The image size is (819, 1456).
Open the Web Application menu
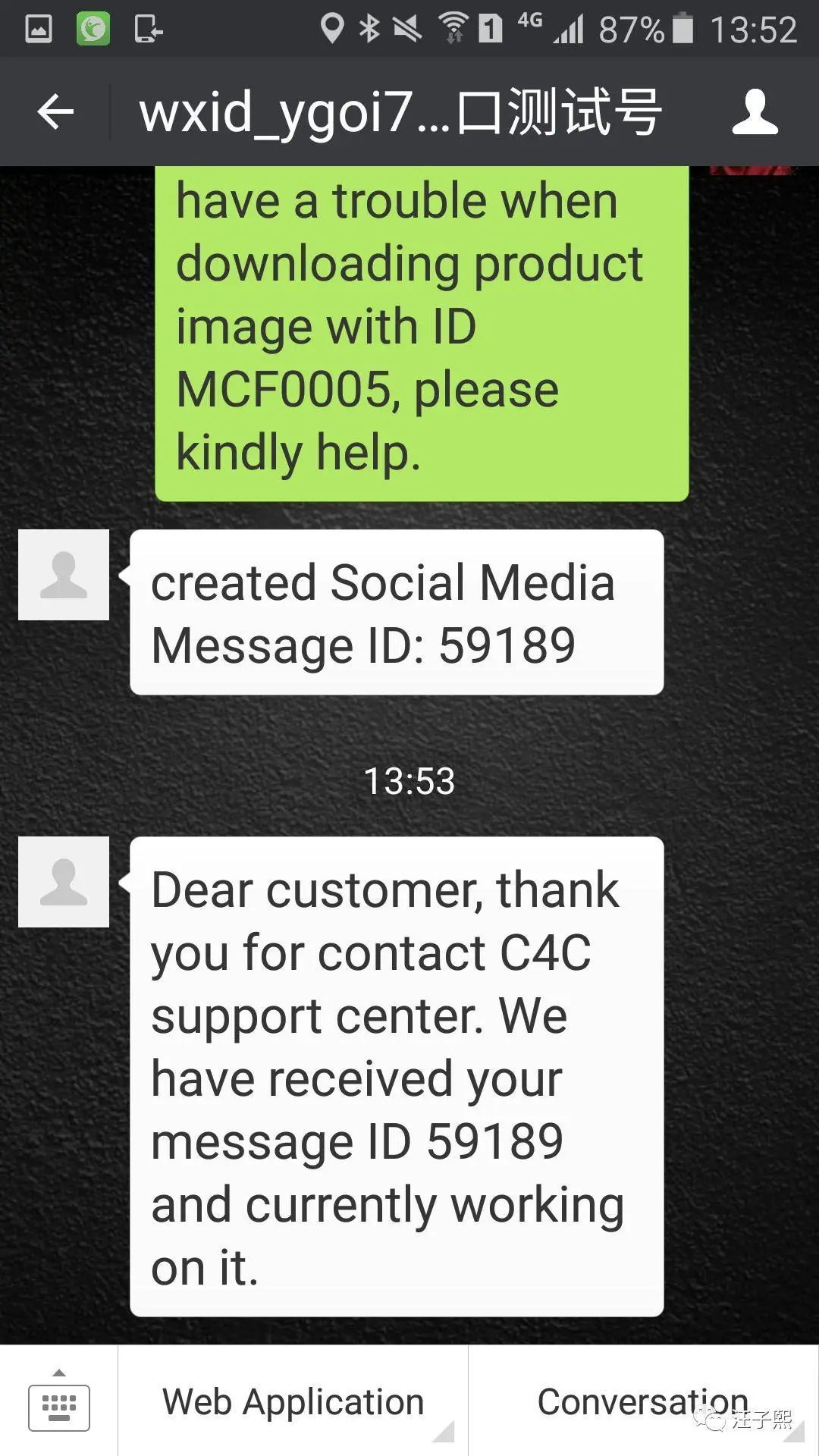[x=293, y=1401]
